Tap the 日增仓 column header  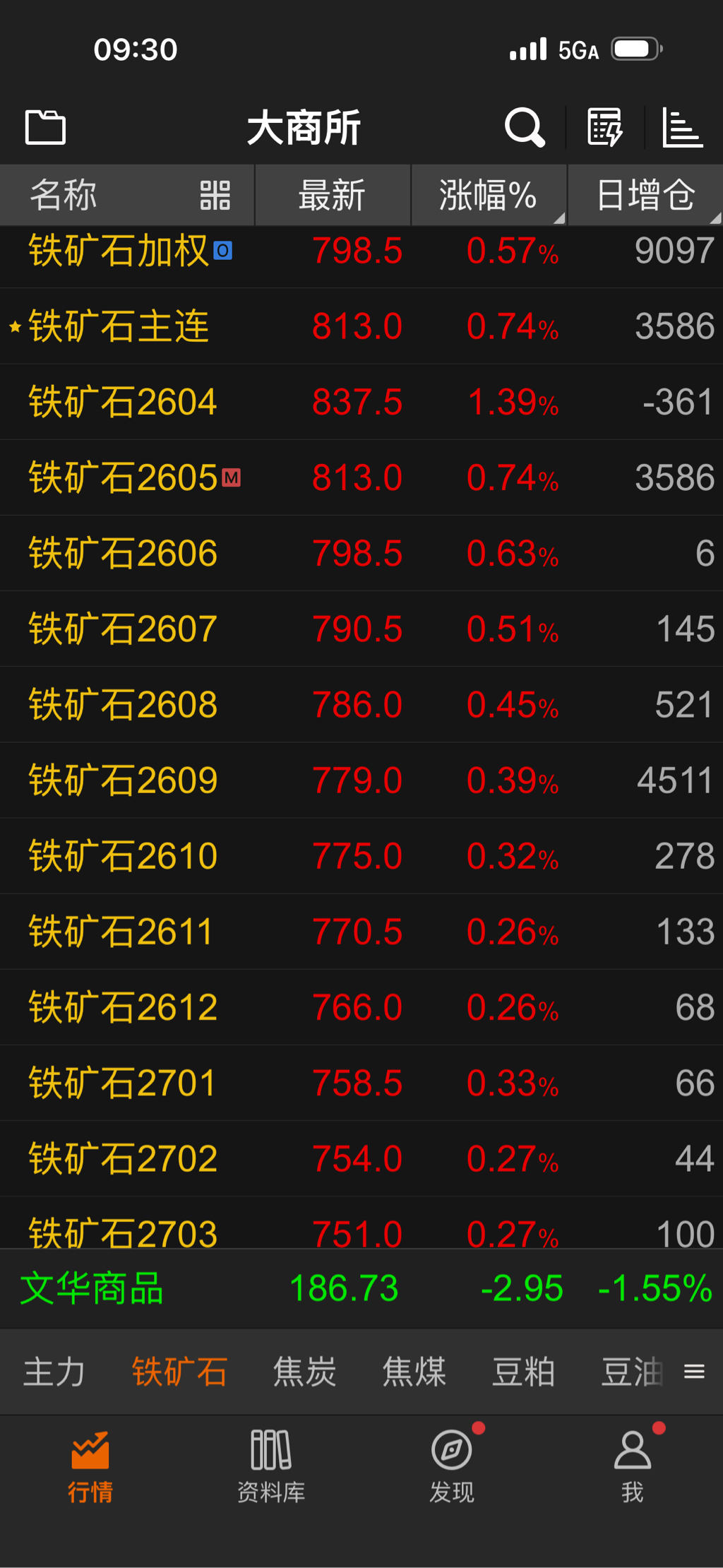click(645, 196)
